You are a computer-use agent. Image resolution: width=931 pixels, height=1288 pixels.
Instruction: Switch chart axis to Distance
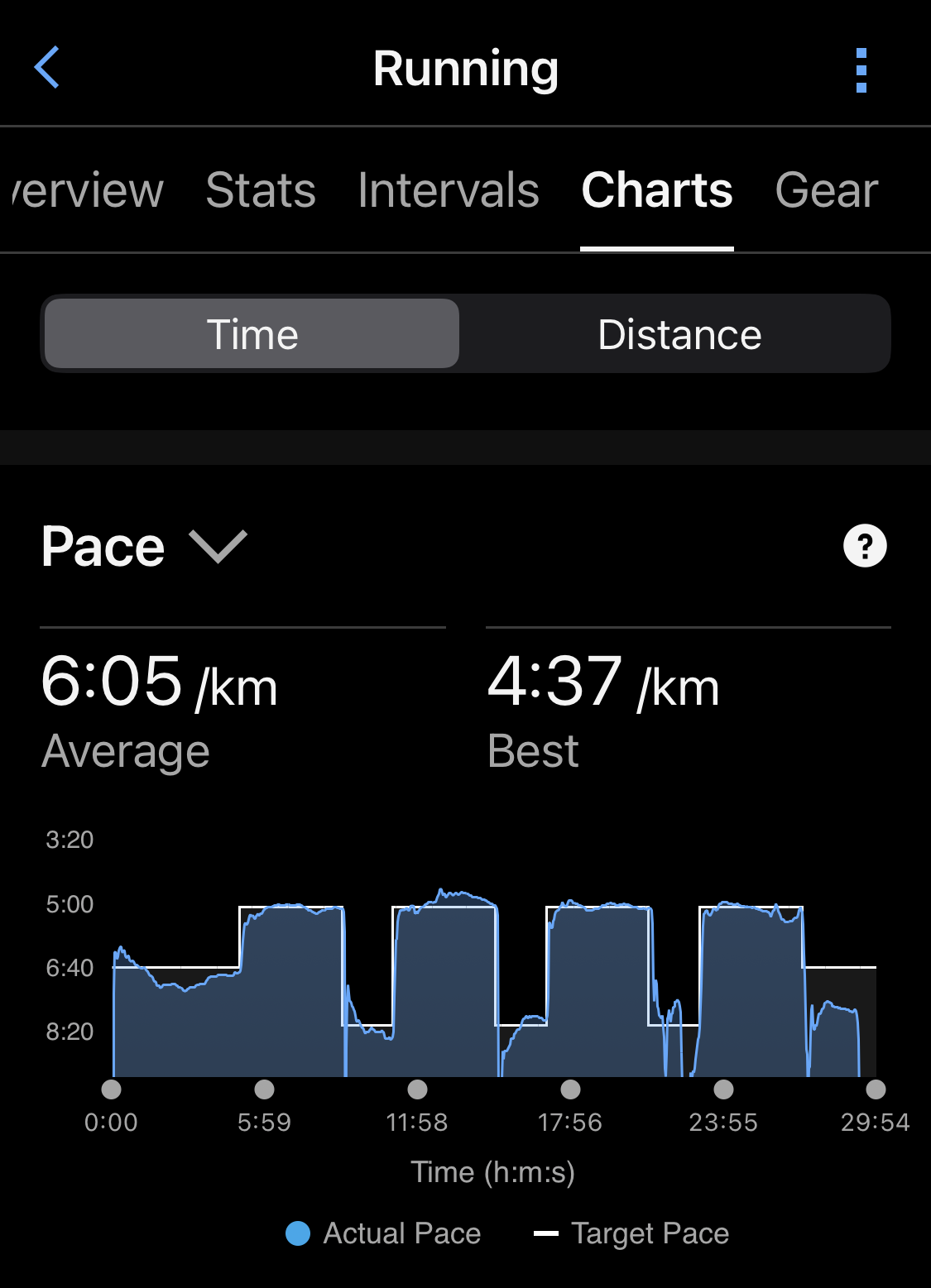pyautogui.click(x=679, y=334)
